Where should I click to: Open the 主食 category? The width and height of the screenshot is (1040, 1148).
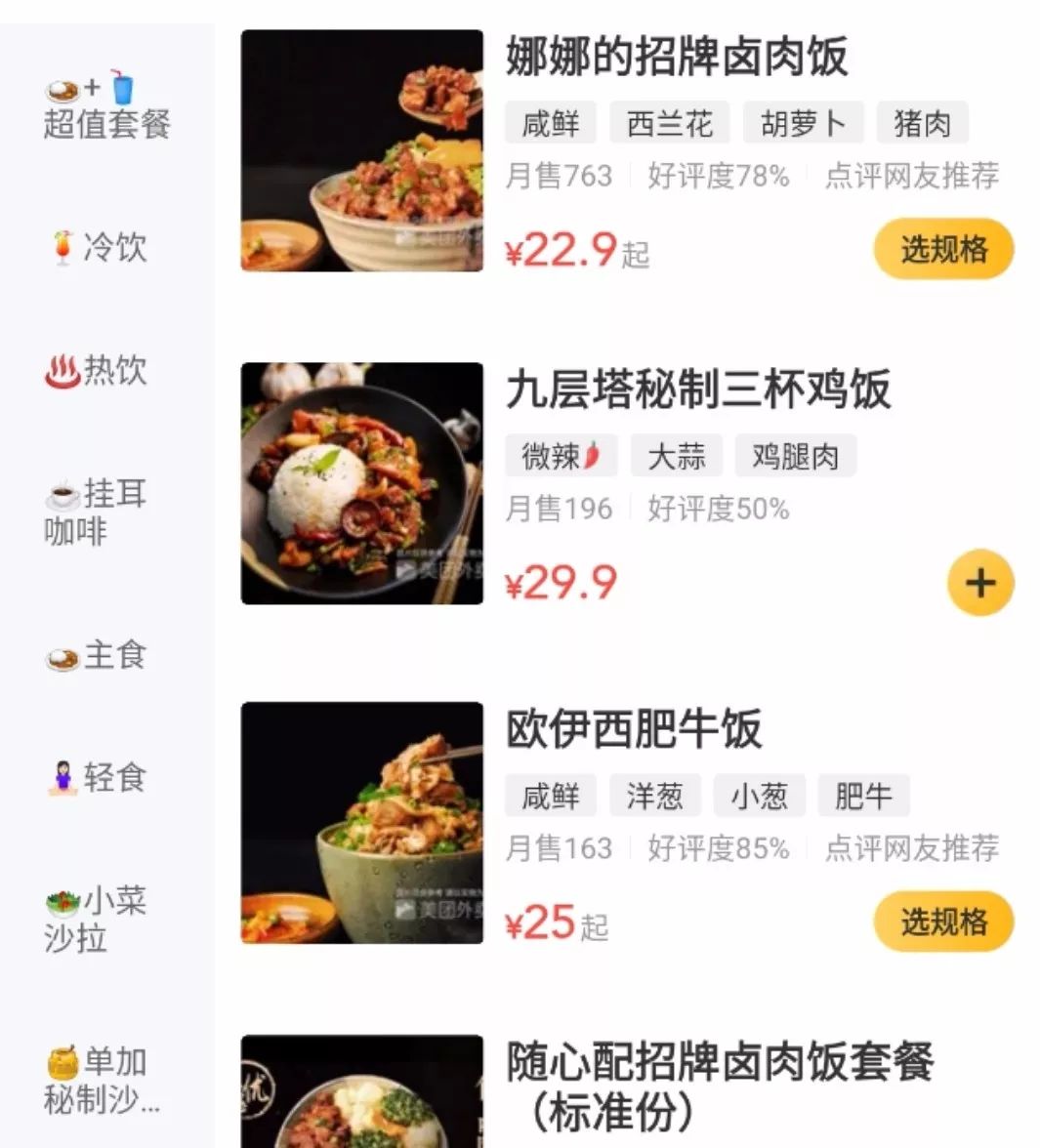[98, 656]
